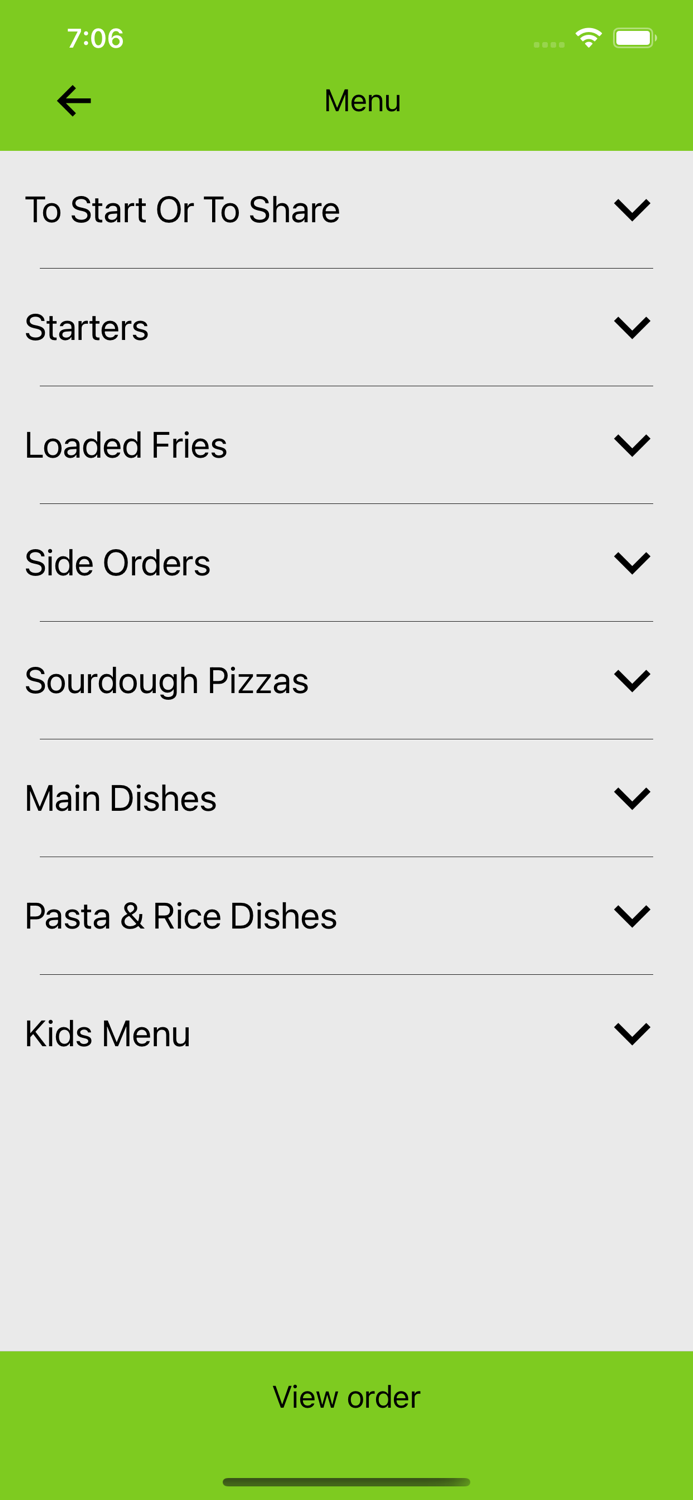Screen dimensions: 693x1500
Task: Expand the Main Dishes category
Action: click(x=632, y=798)
